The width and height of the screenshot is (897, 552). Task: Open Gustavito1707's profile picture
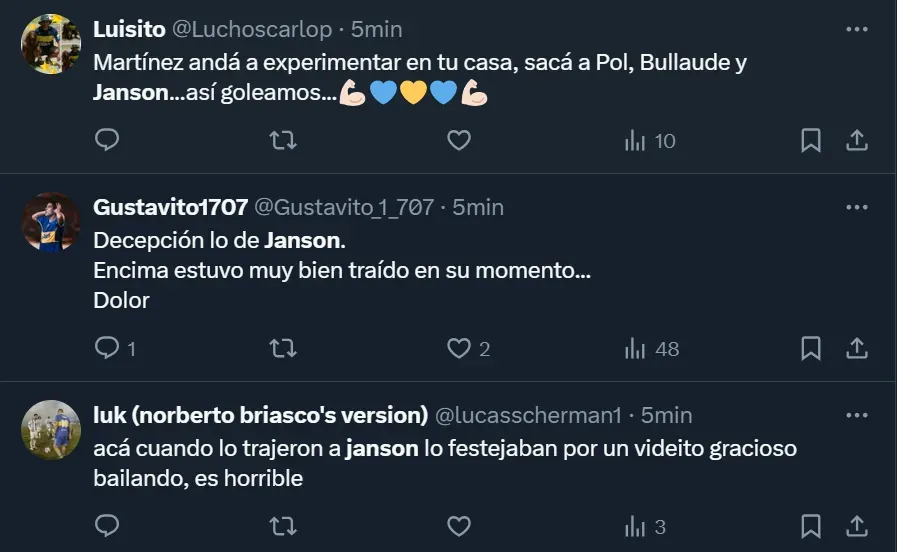point(50,222)
